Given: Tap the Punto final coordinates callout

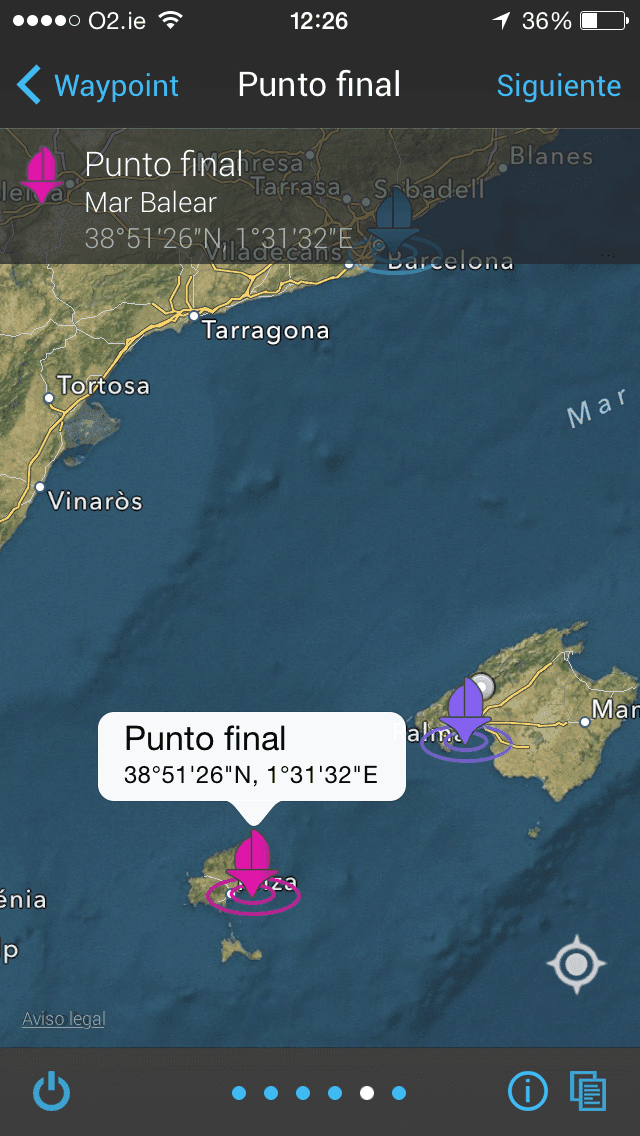Looking at the screenshot, I should click(251, 755).
